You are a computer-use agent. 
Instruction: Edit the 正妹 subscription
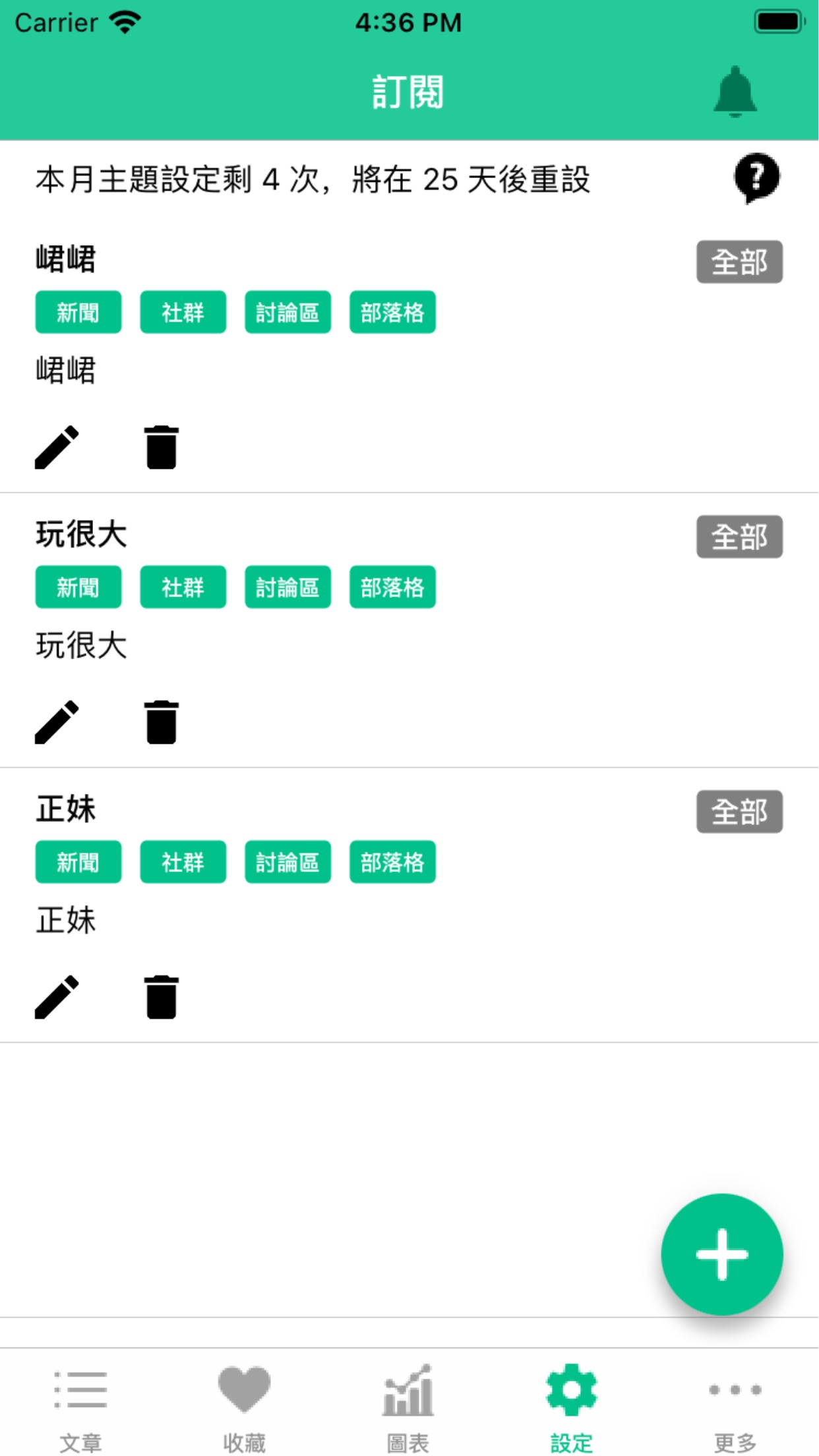57,997
